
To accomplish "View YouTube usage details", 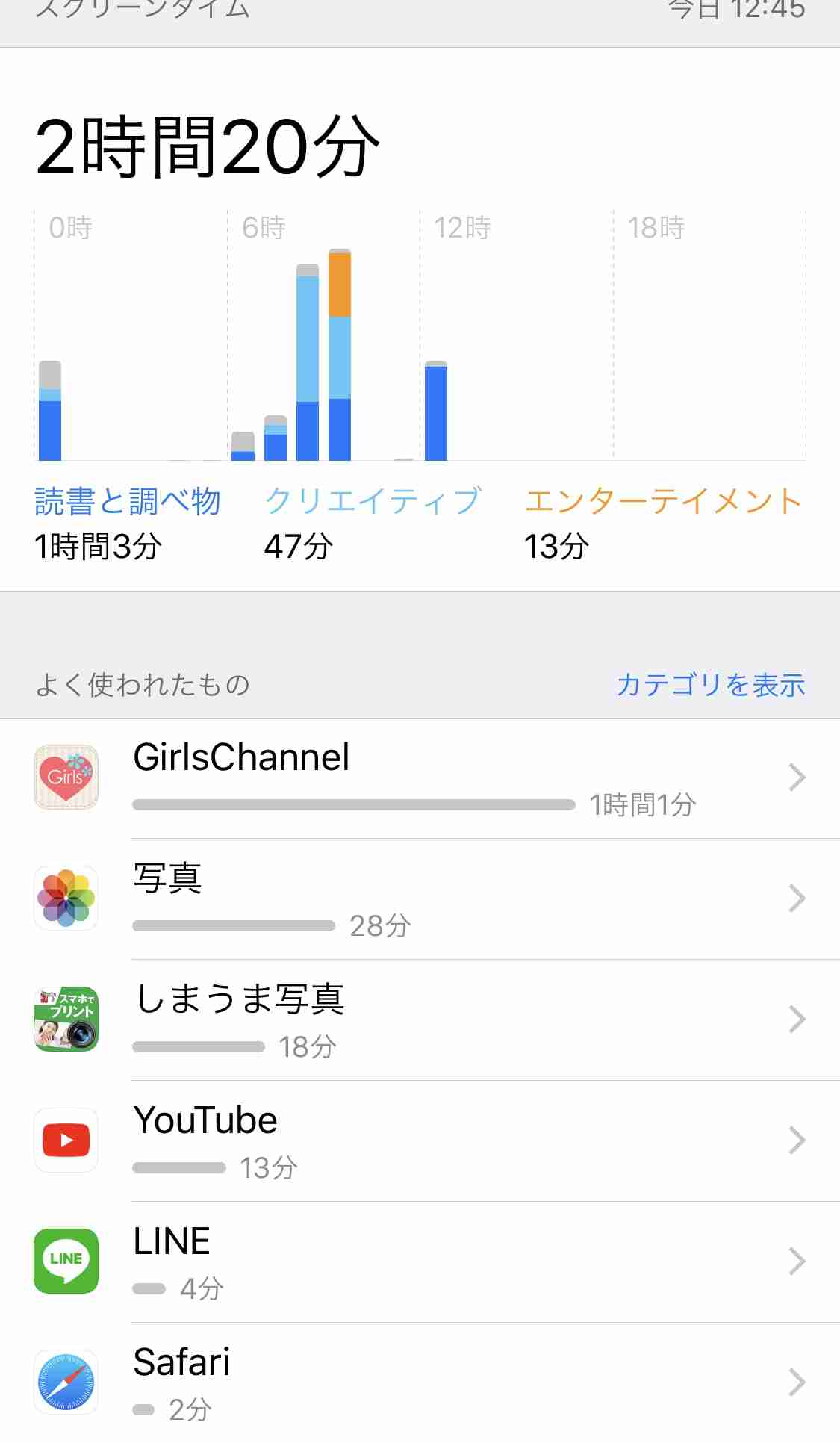I will (x=420, y=1141).
